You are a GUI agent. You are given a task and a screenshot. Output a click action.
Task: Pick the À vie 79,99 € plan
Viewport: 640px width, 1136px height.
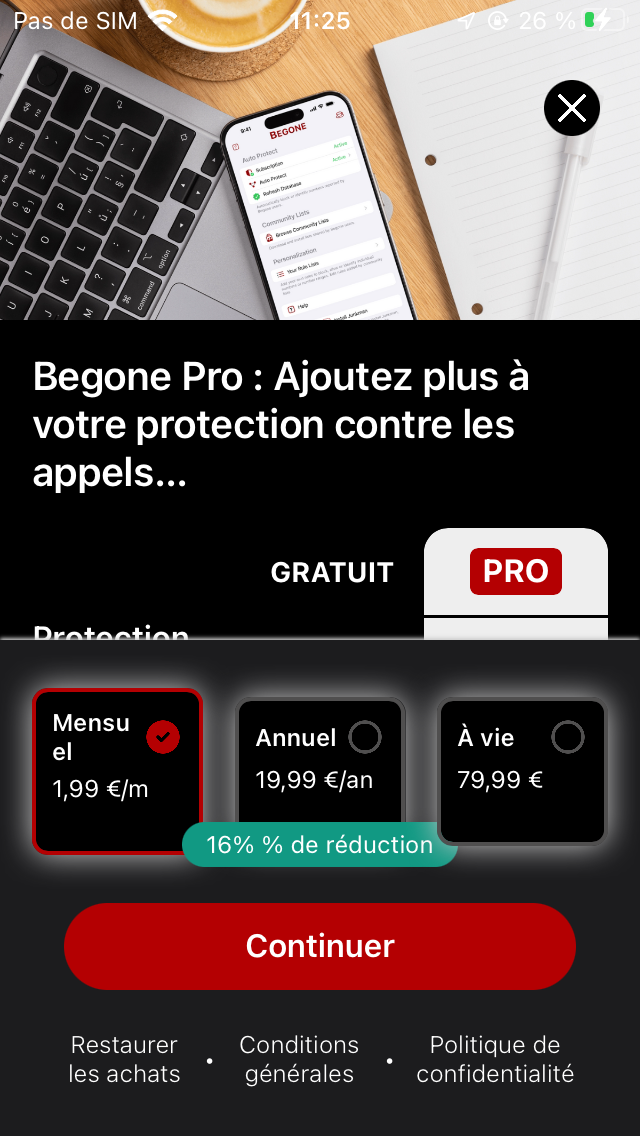pos(522,770)
